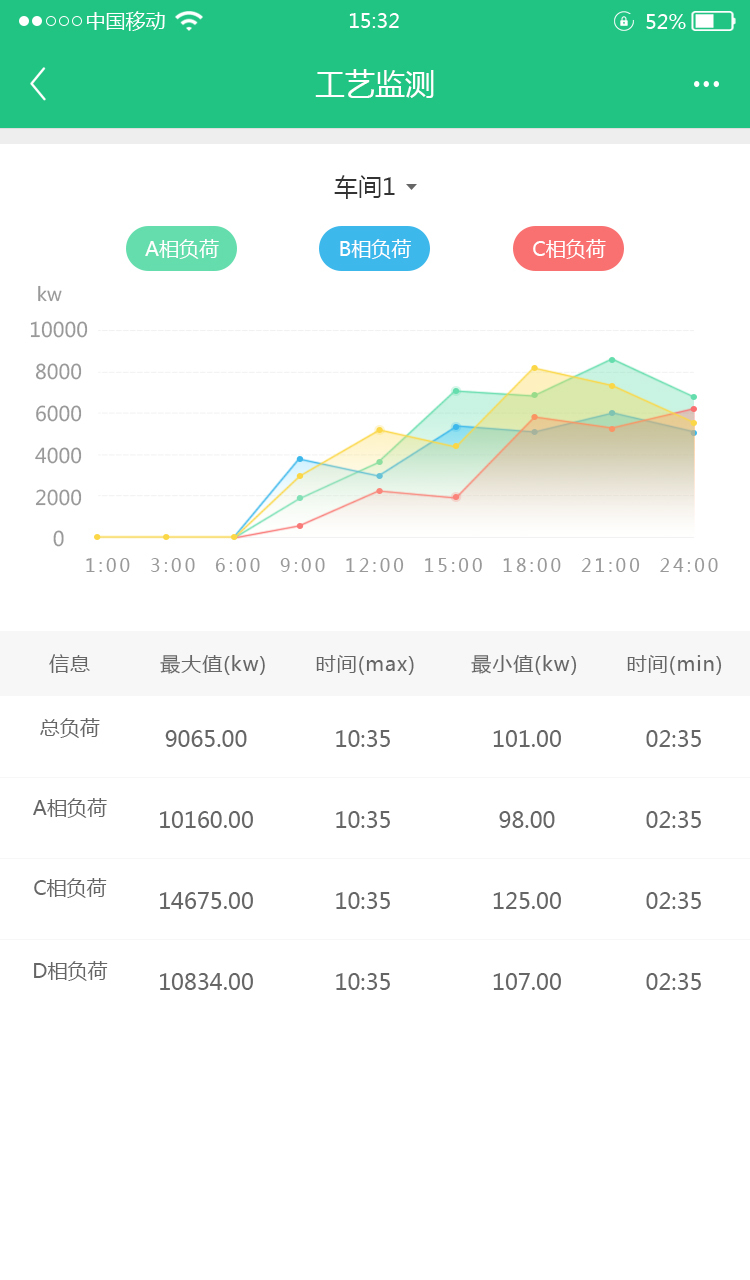Open the 车间1 workshop selector
750x1280 pixels.
click(x=366, y=187)
